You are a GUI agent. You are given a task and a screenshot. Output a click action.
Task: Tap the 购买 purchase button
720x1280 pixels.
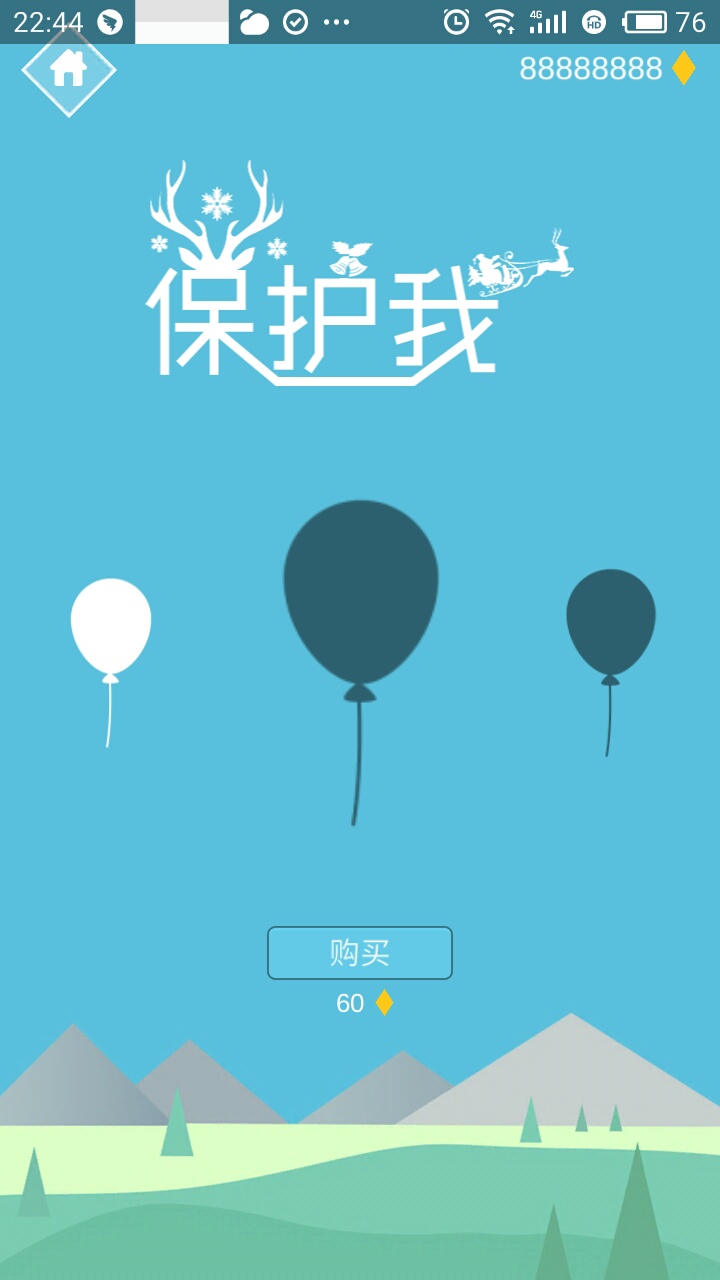[x=360, y=952]
